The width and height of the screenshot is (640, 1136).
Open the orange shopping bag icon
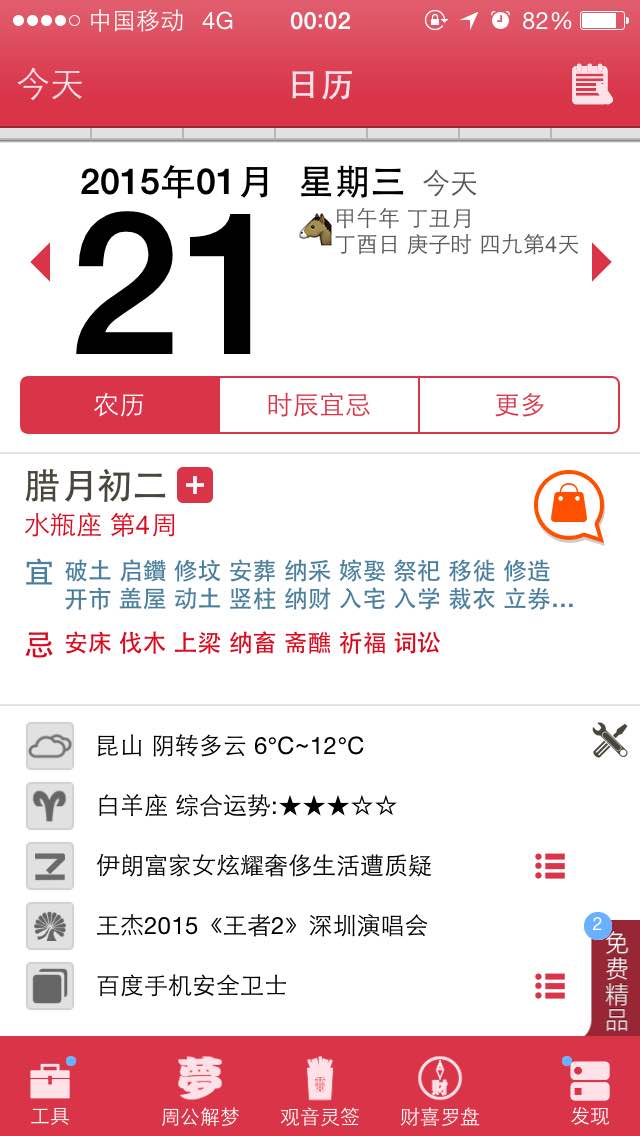(570, 506)
